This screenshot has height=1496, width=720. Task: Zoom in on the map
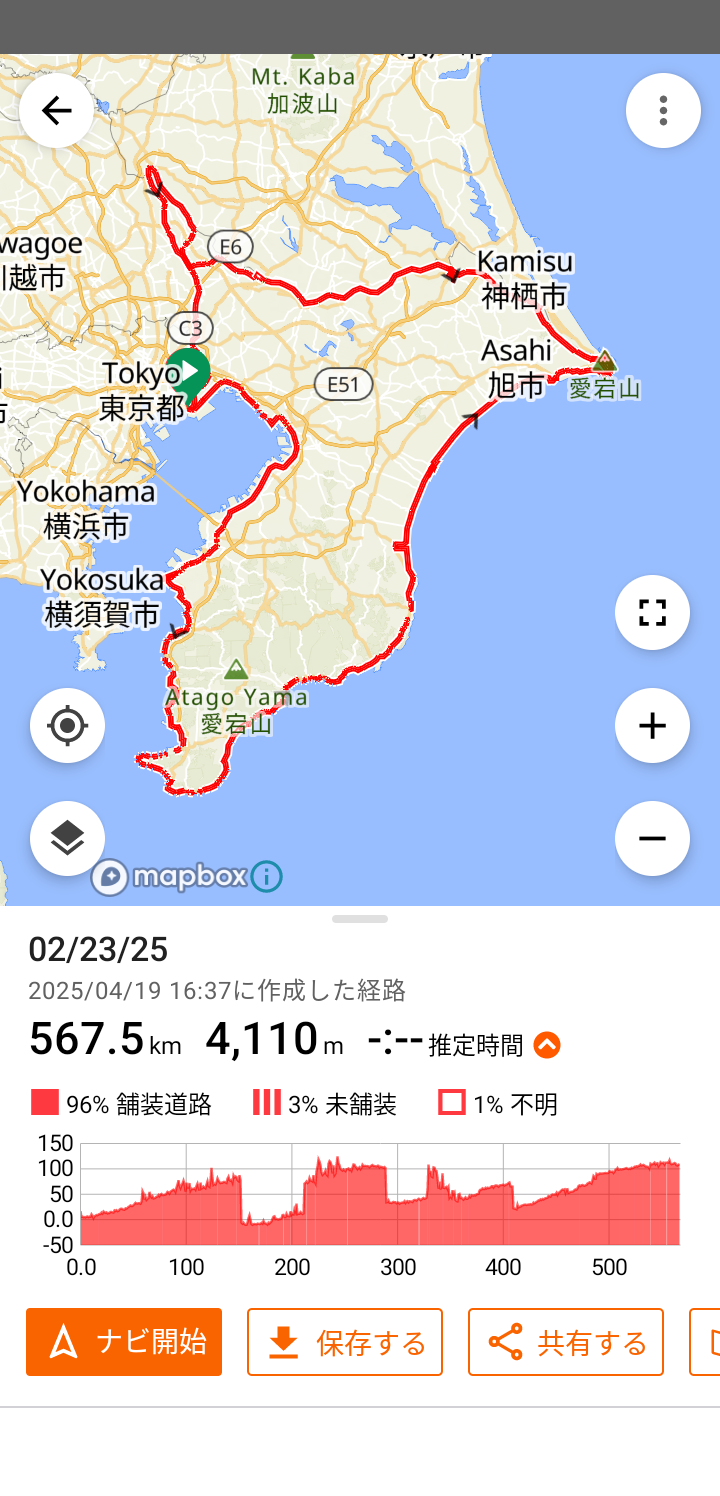click(x=652, y=725)
